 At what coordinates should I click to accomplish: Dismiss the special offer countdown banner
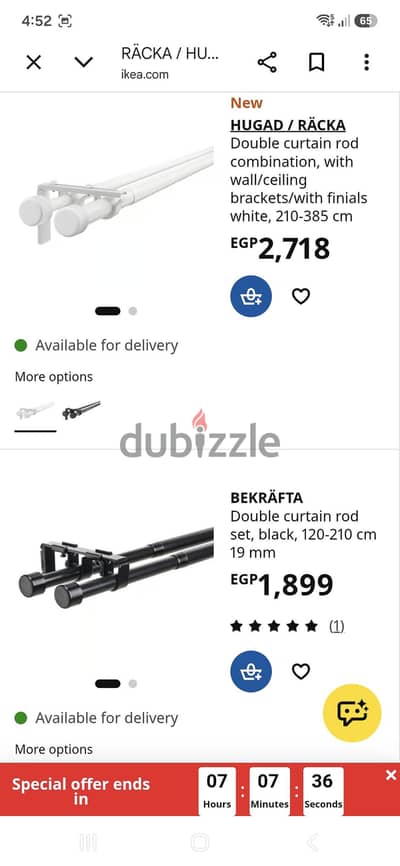coord(391,775)
